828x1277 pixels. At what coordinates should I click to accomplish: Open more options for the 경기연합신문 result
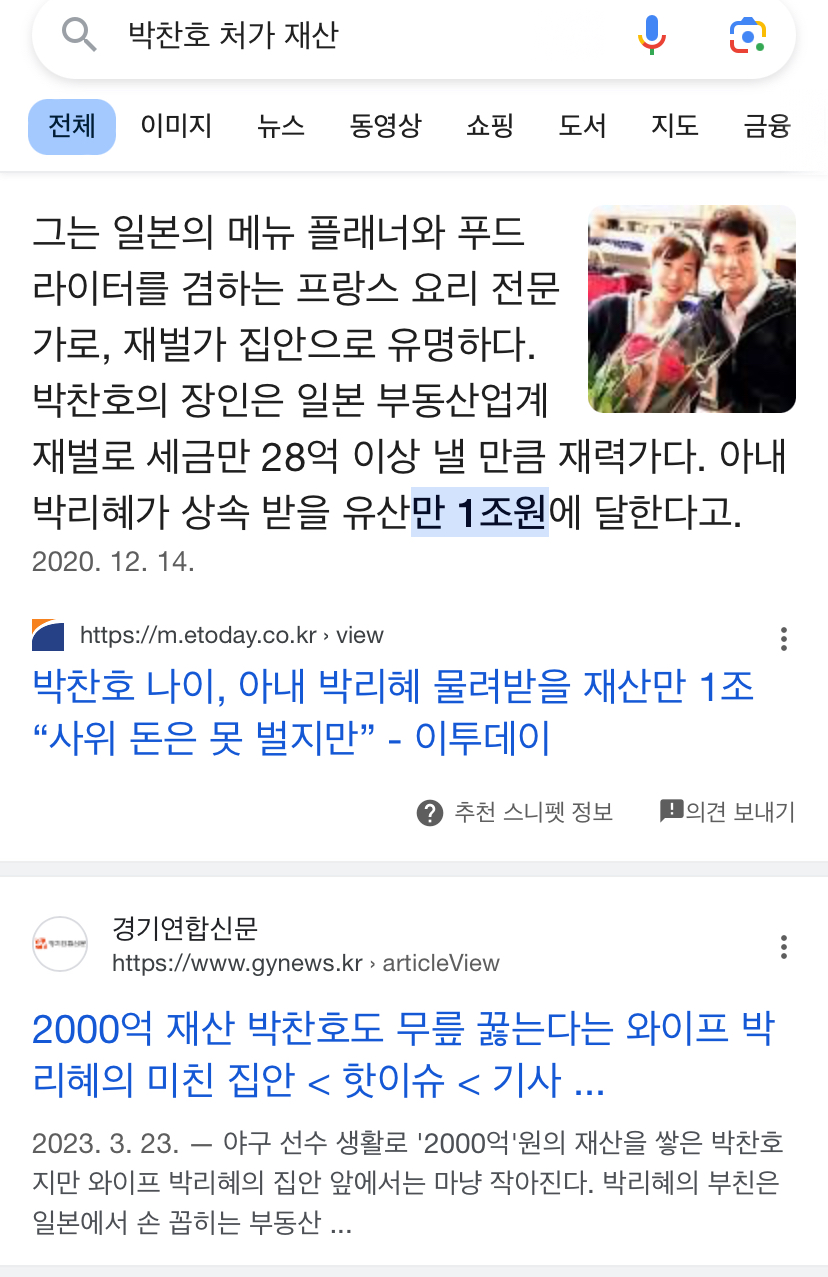pyautogui.click(x=784, y=946)
